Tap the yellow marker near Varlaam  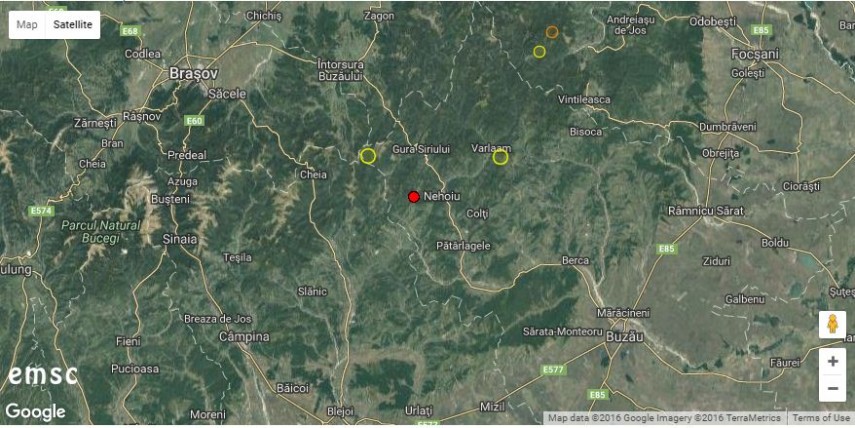[x=500, y=157]
